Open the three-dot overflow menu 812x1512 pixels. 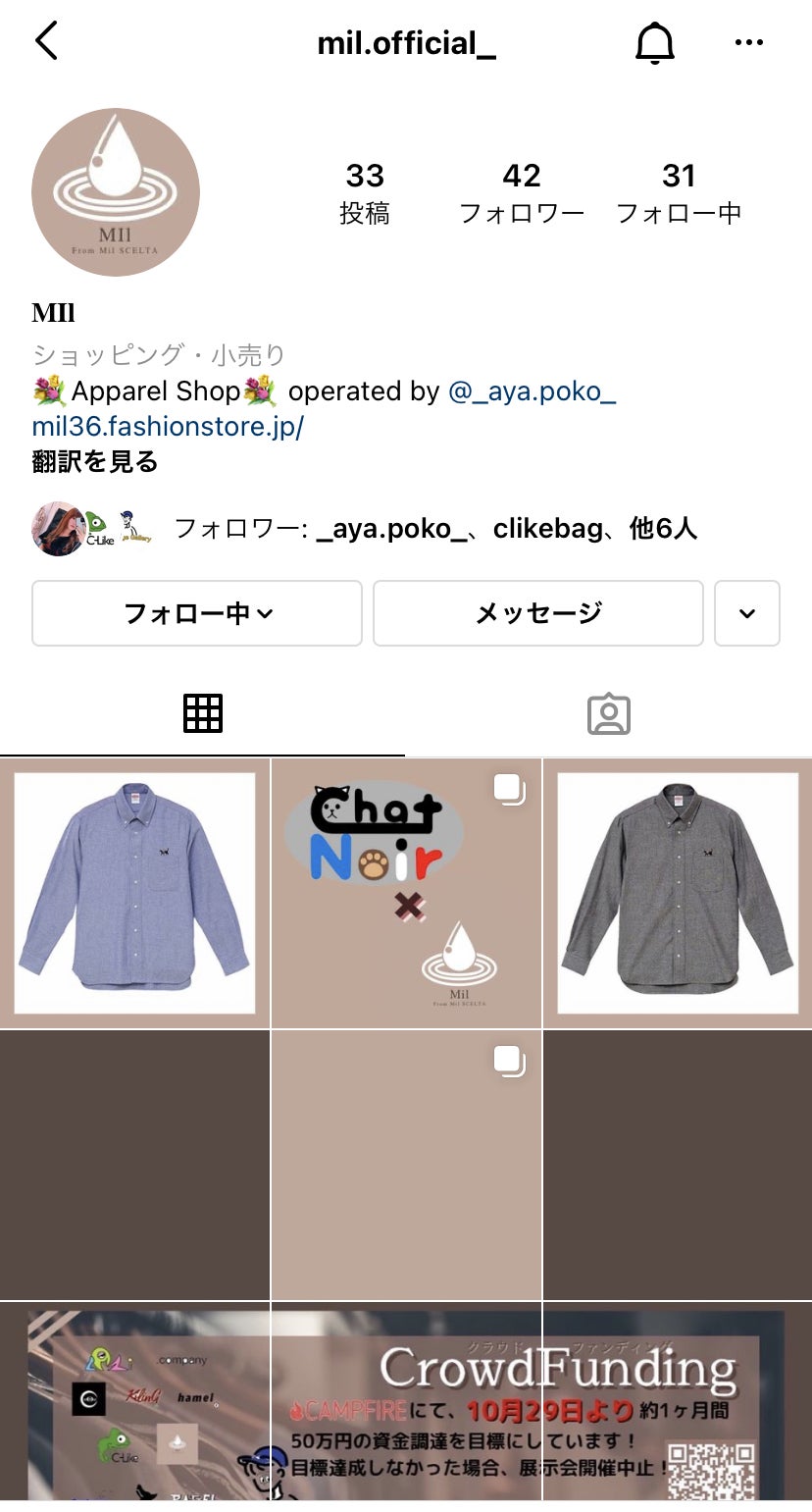tap(748, 42)
